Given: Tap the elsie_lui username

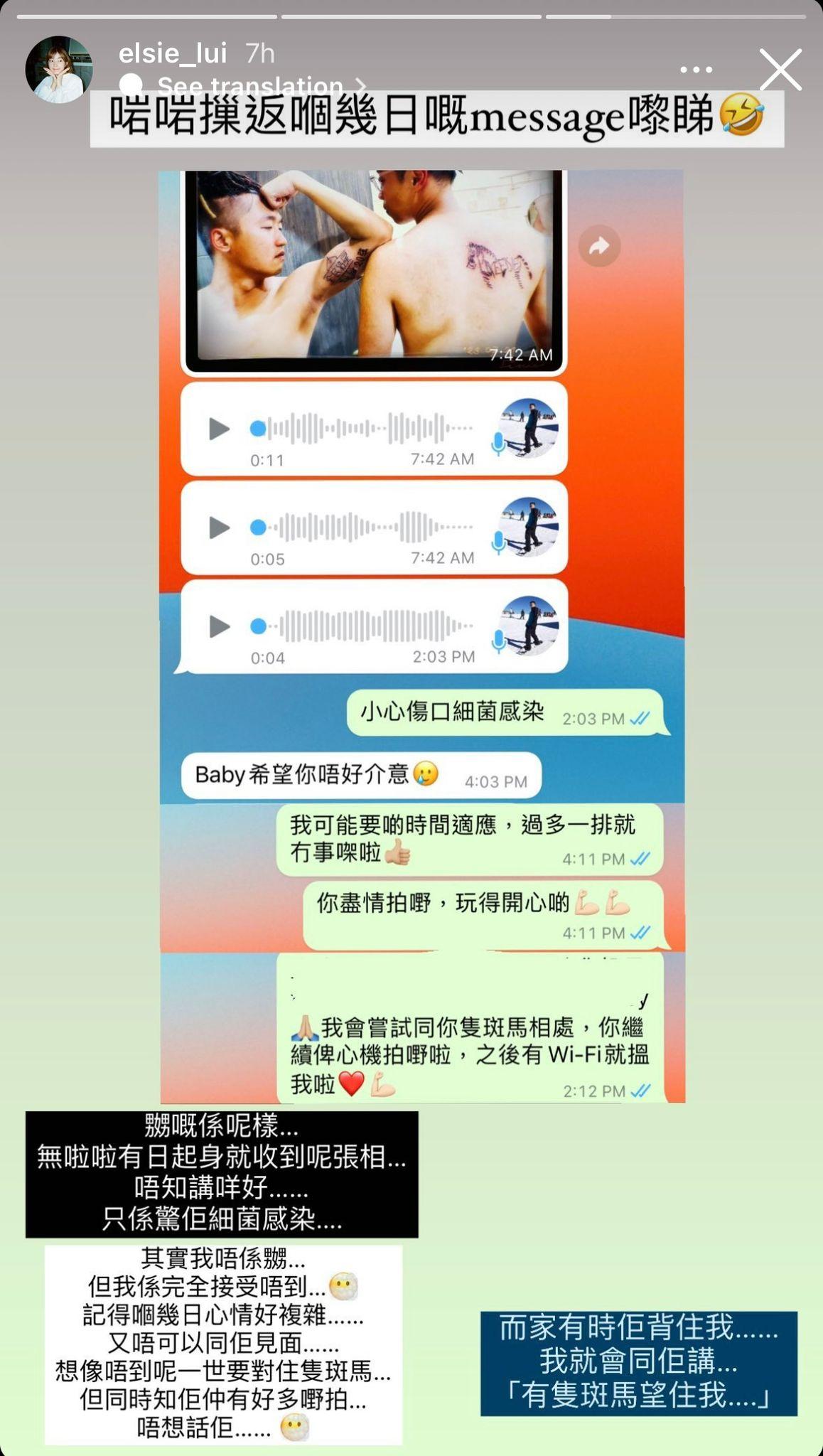Looking at the screenshot, I should [173, 53].
